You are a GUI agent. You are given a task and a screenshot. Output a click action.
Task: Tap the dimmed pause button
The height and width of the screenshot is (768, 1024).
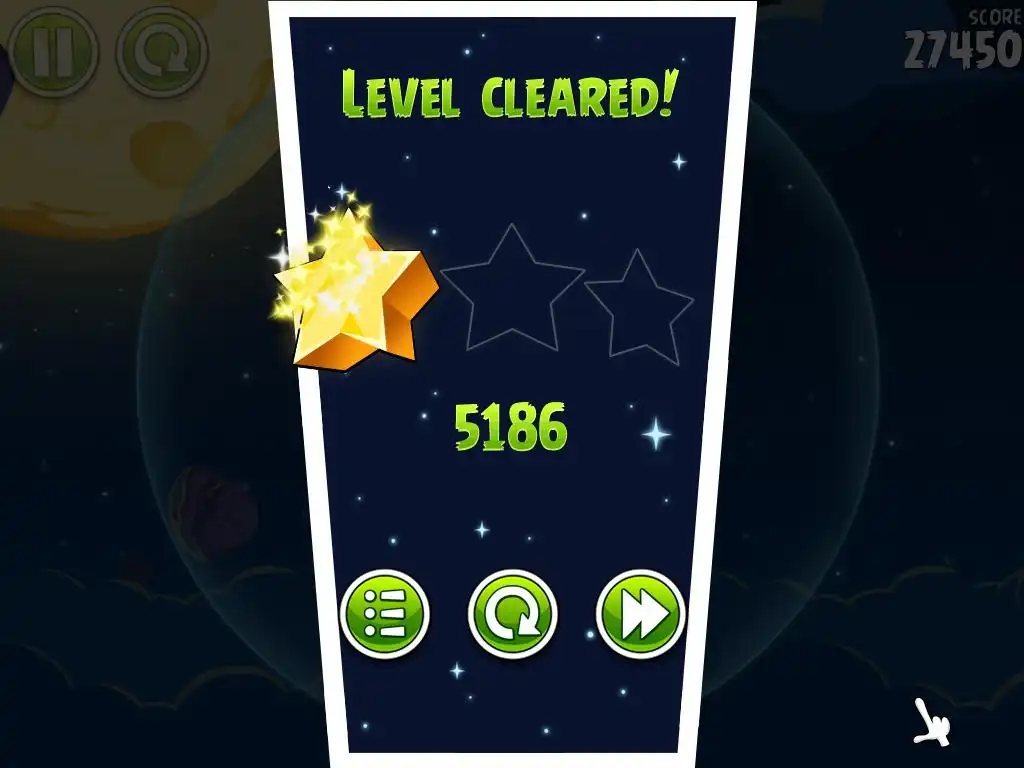click(x=52, y=52)
